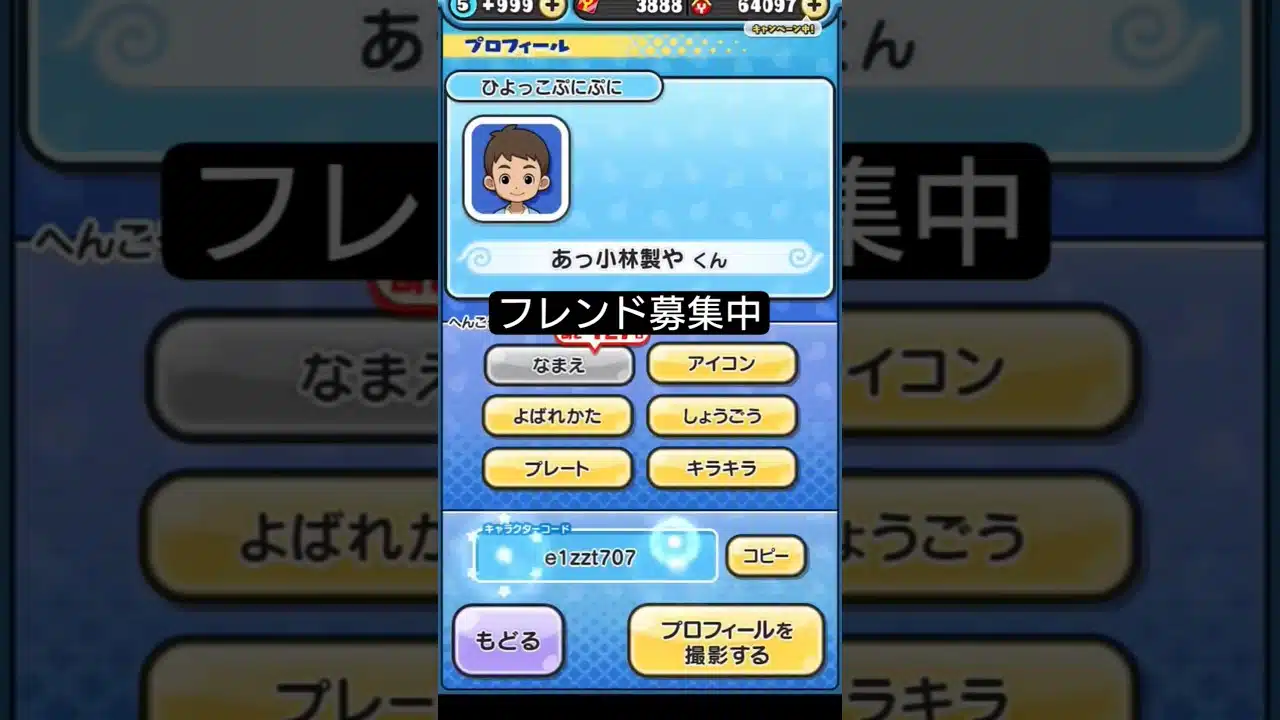The height and width of the screenshot is (720, 1280).
Task: Select the よばれかた button
Action: coord(558,416)
